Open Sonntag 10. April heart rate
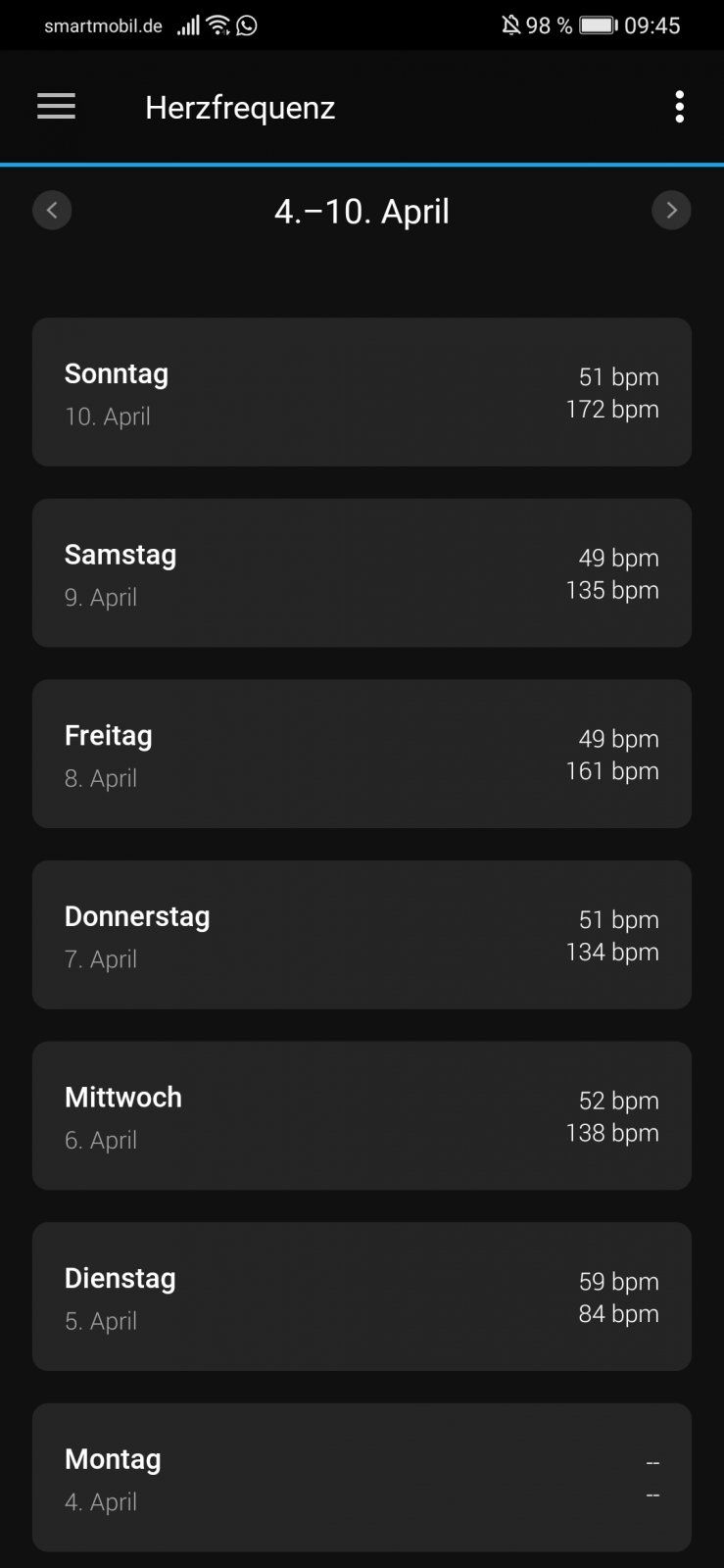 point(362,392)
